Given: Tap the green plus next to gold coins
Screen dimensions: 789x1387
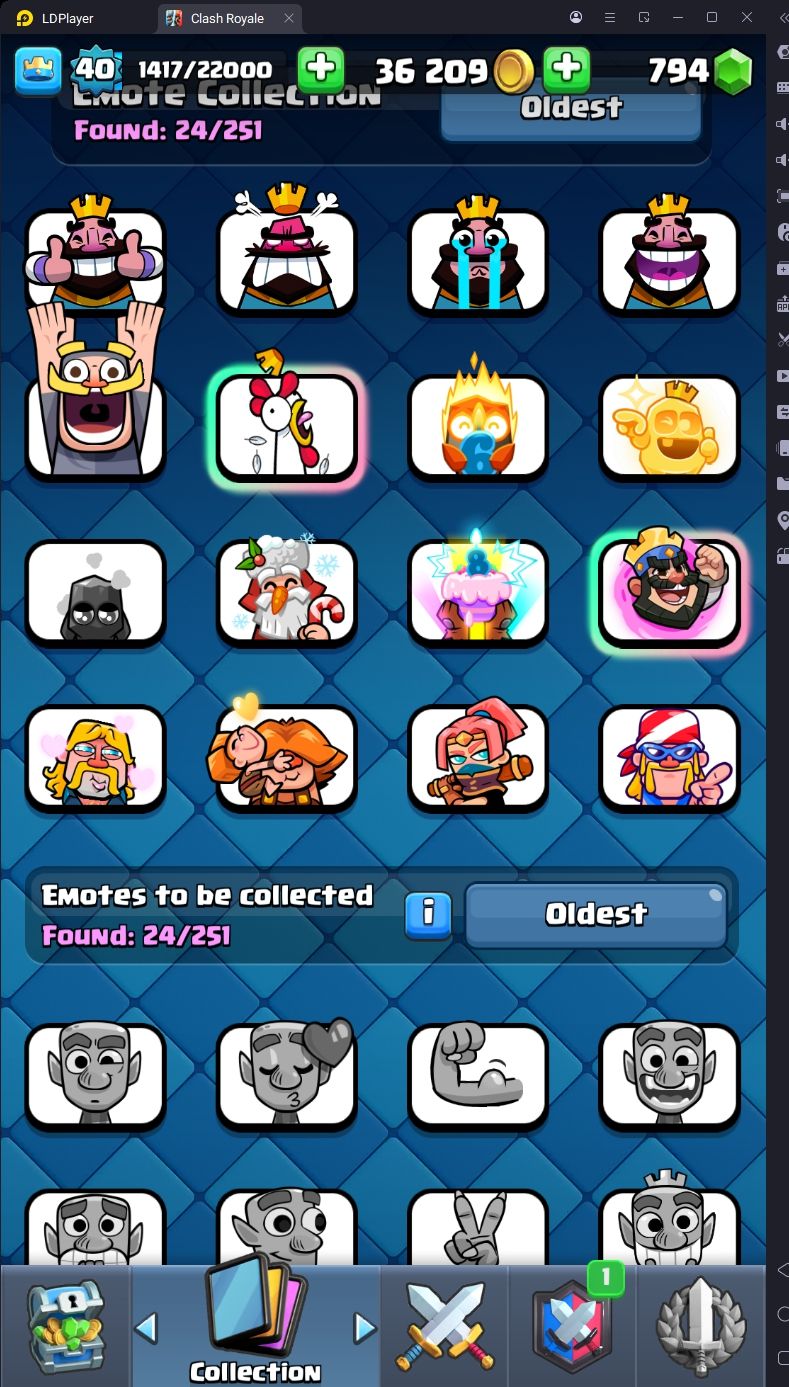Looking at the screenshot, I should [x=566, y=69].
